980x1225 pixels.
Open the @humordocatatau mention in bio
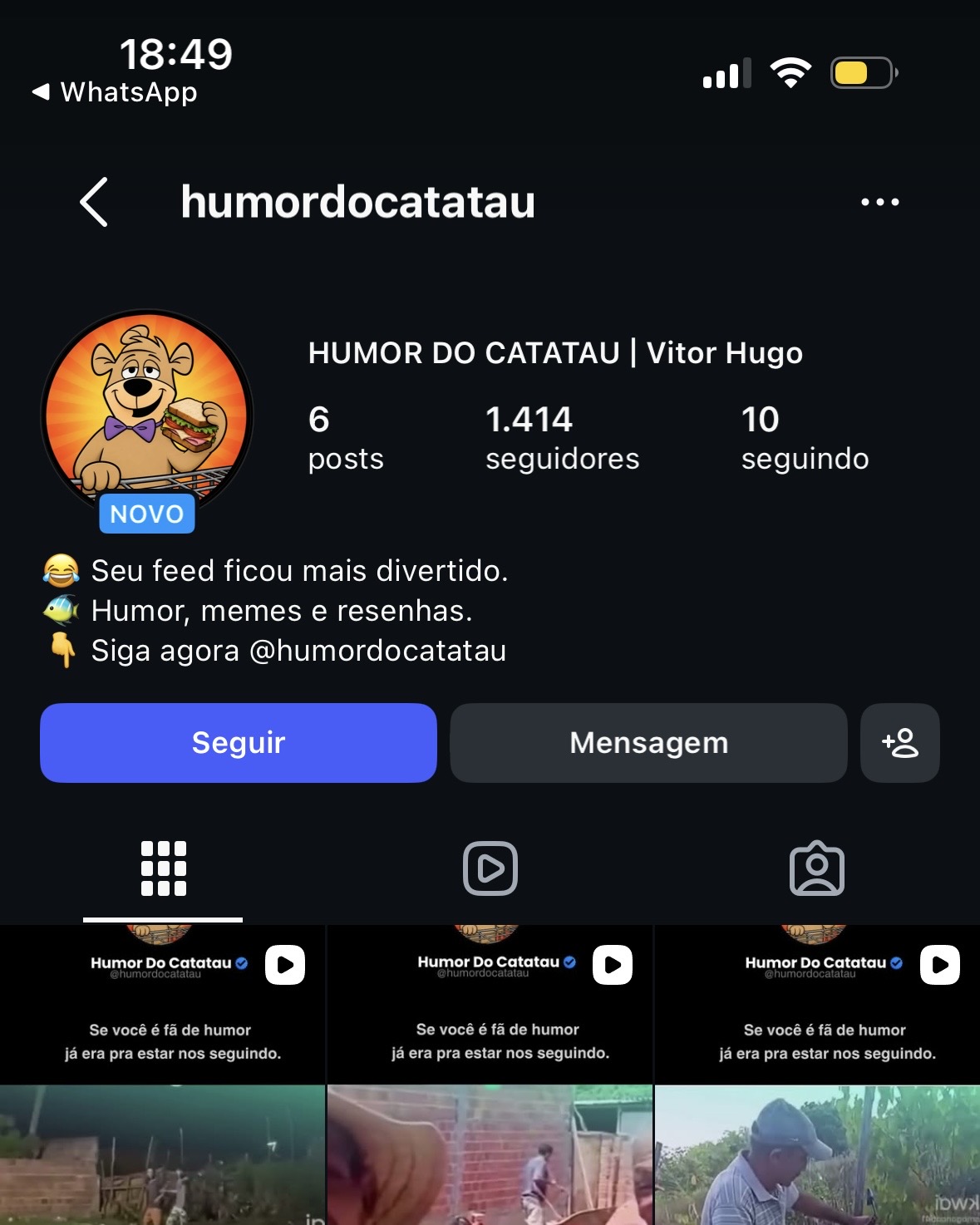pos(378,651)
